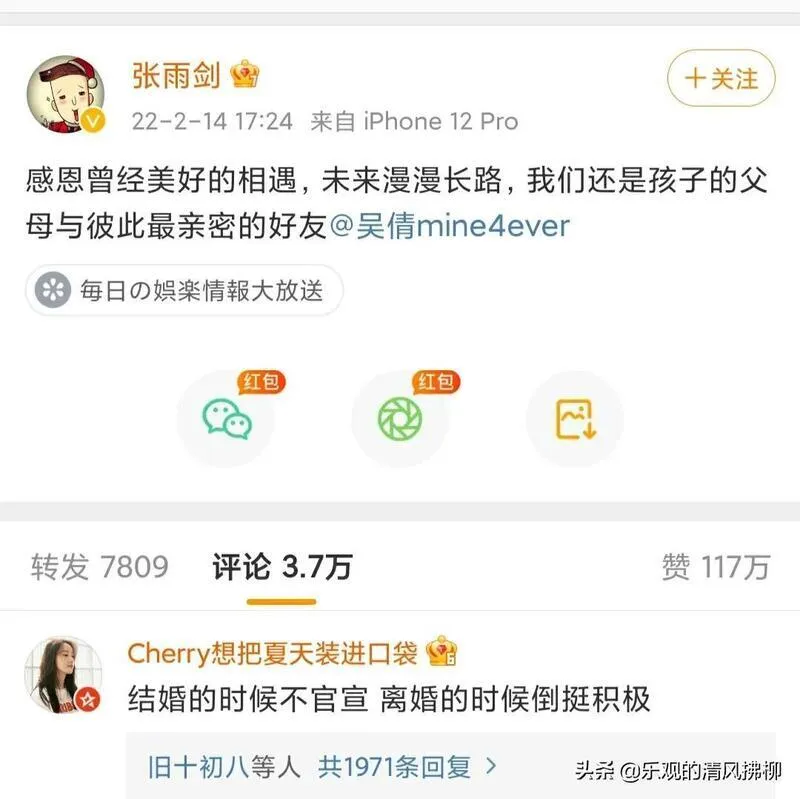Viewport: 800px width, 799px height.
Task: Share the post to WeChat chat
Action: point(226,418)
